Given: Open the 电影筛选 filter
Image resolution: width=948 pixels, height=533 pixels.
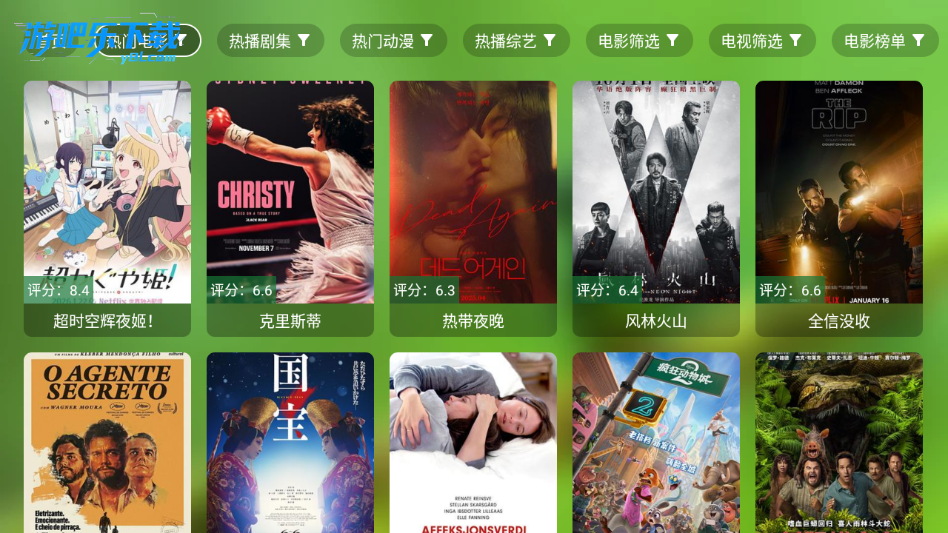Looking at the screenshot, I should (x=639, y=41).
